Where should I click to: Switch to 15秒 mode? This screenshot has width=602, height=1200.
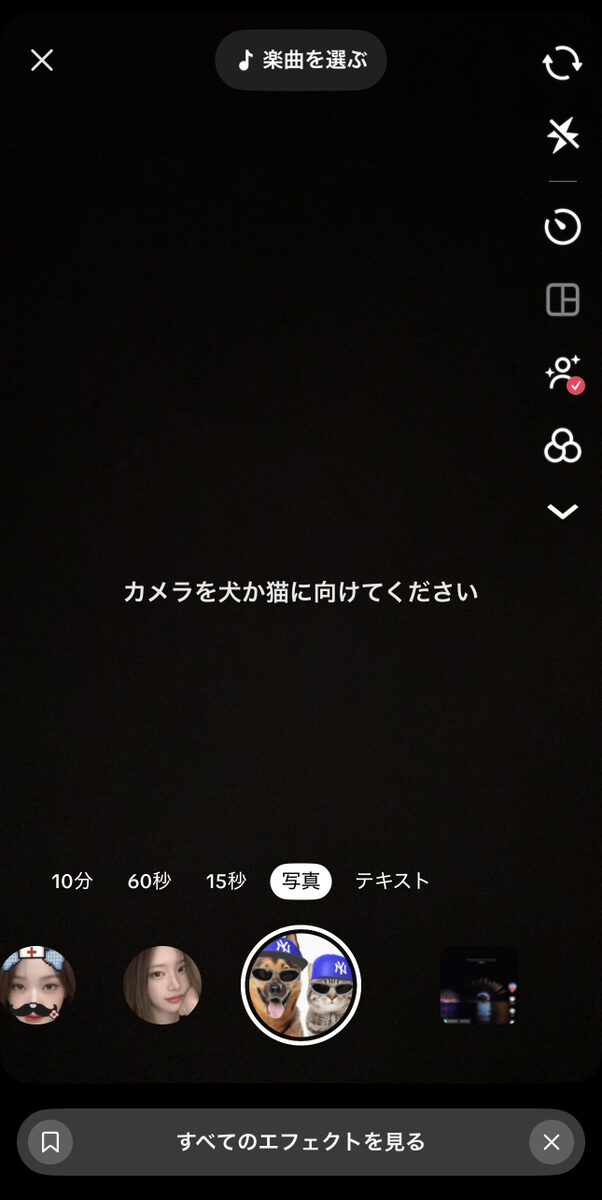(x=226, y=881)
